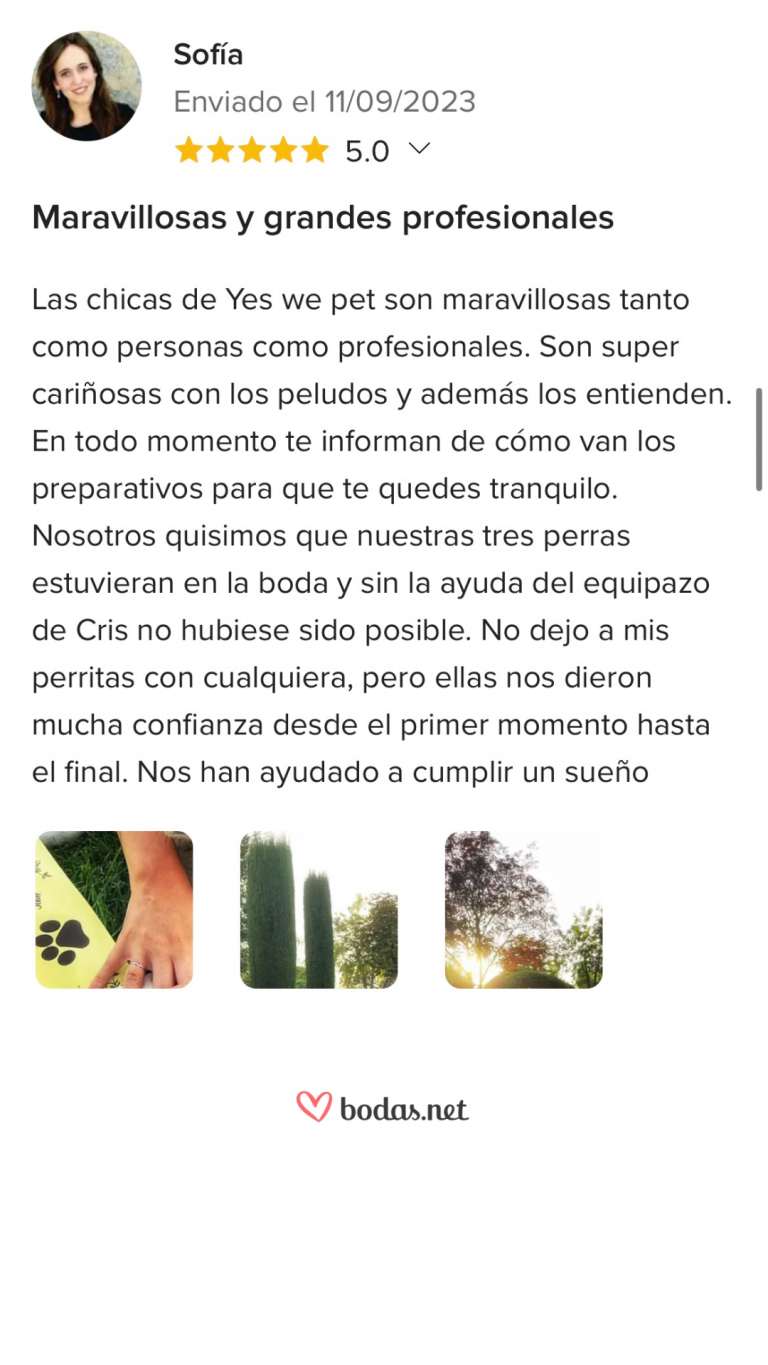Open the rating breakdown via the down chevron

pos(419,149)
